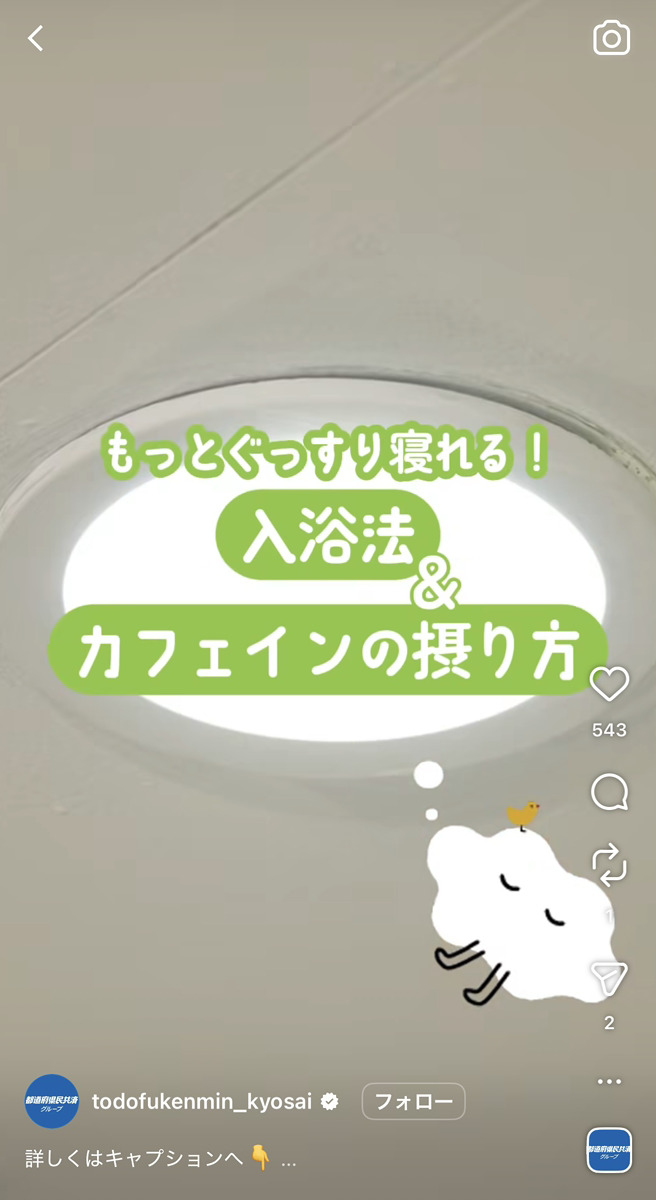Screen dimensions: 656x1200
Task: Like this reel with the heart
Action: pyautogui.click(x=609, y=685)
